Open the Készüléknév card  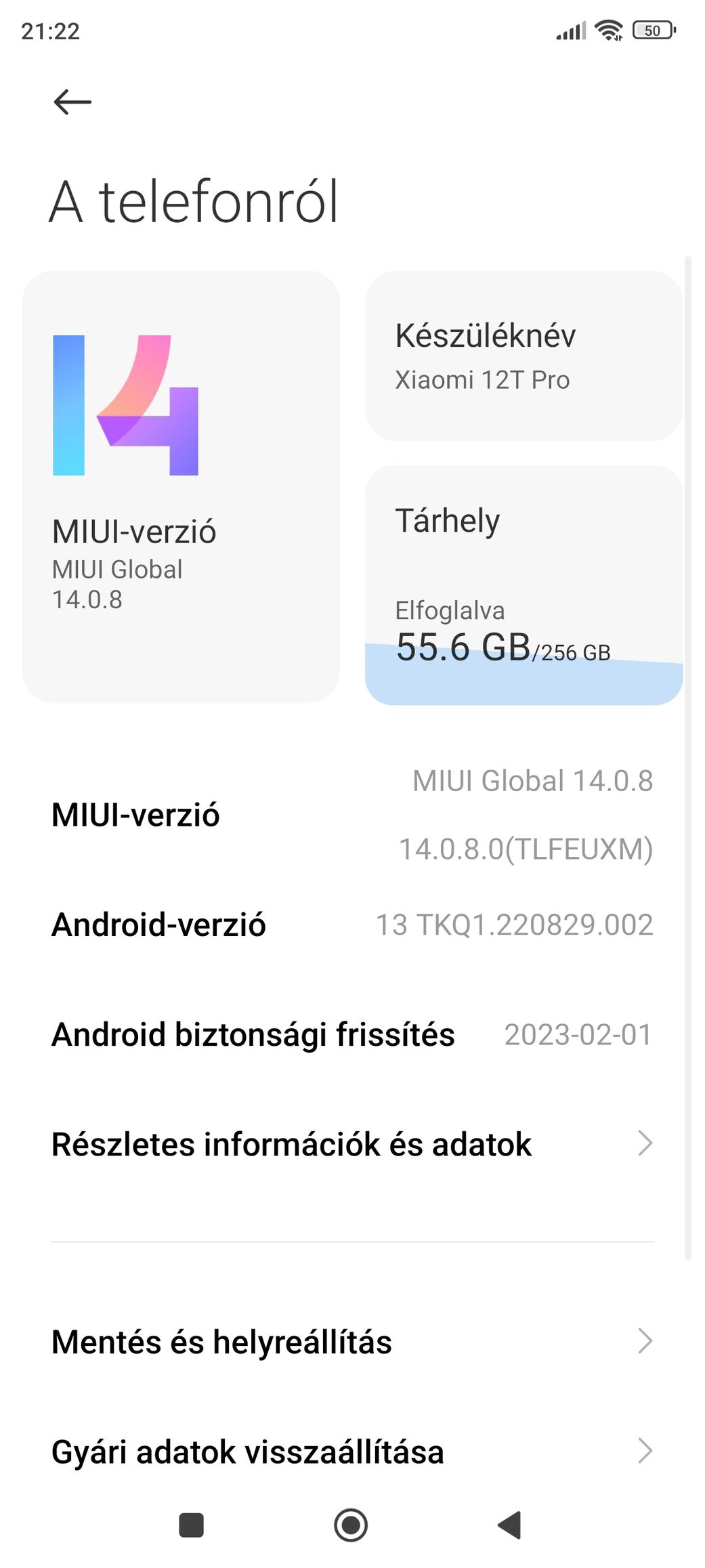point(524,356)
